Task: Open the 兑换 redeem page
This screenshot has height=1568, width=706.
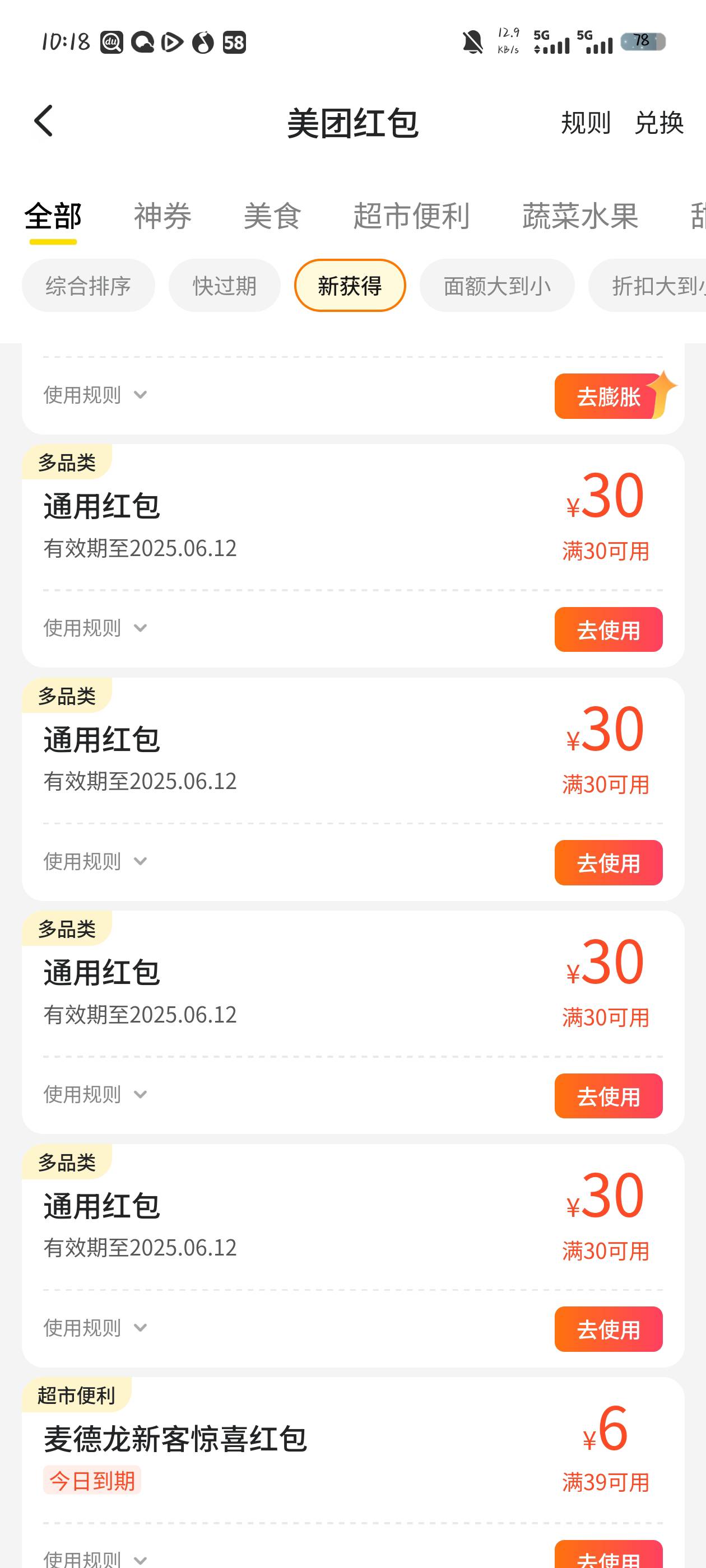Action: (659, 122)
